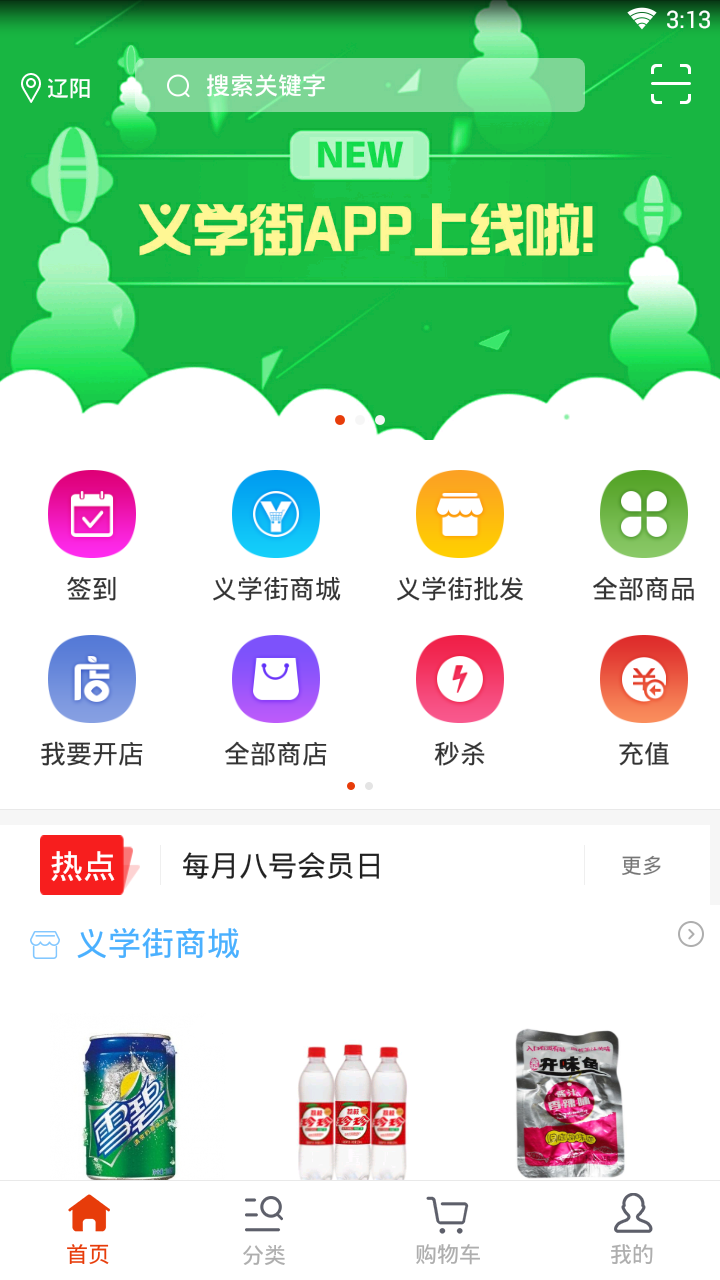
Task: Switch to the 分类 tab
Action: [264, 1230]
